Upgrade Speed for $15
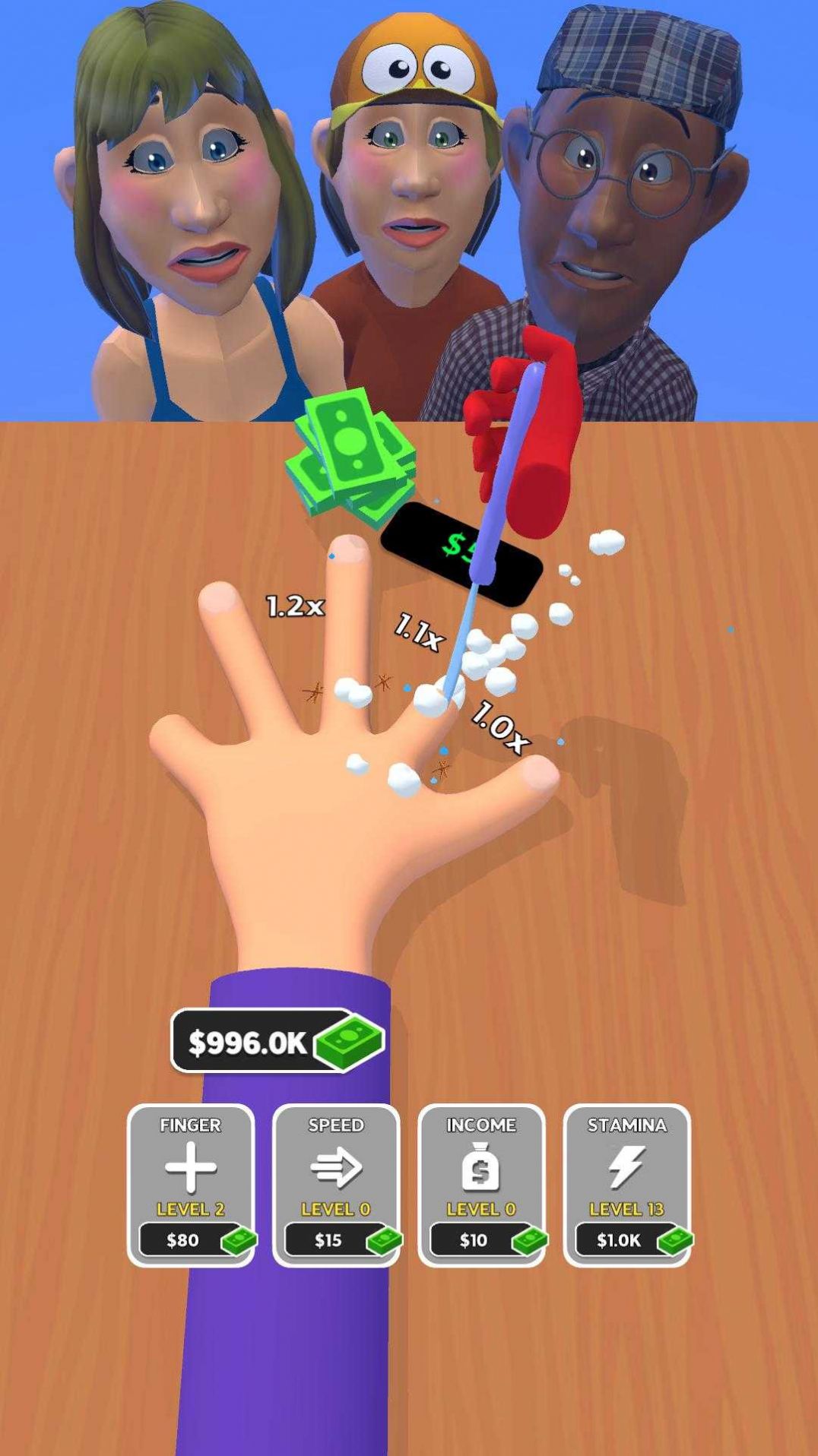Viewport: 818px width, 1456px height. point(336,1184)
